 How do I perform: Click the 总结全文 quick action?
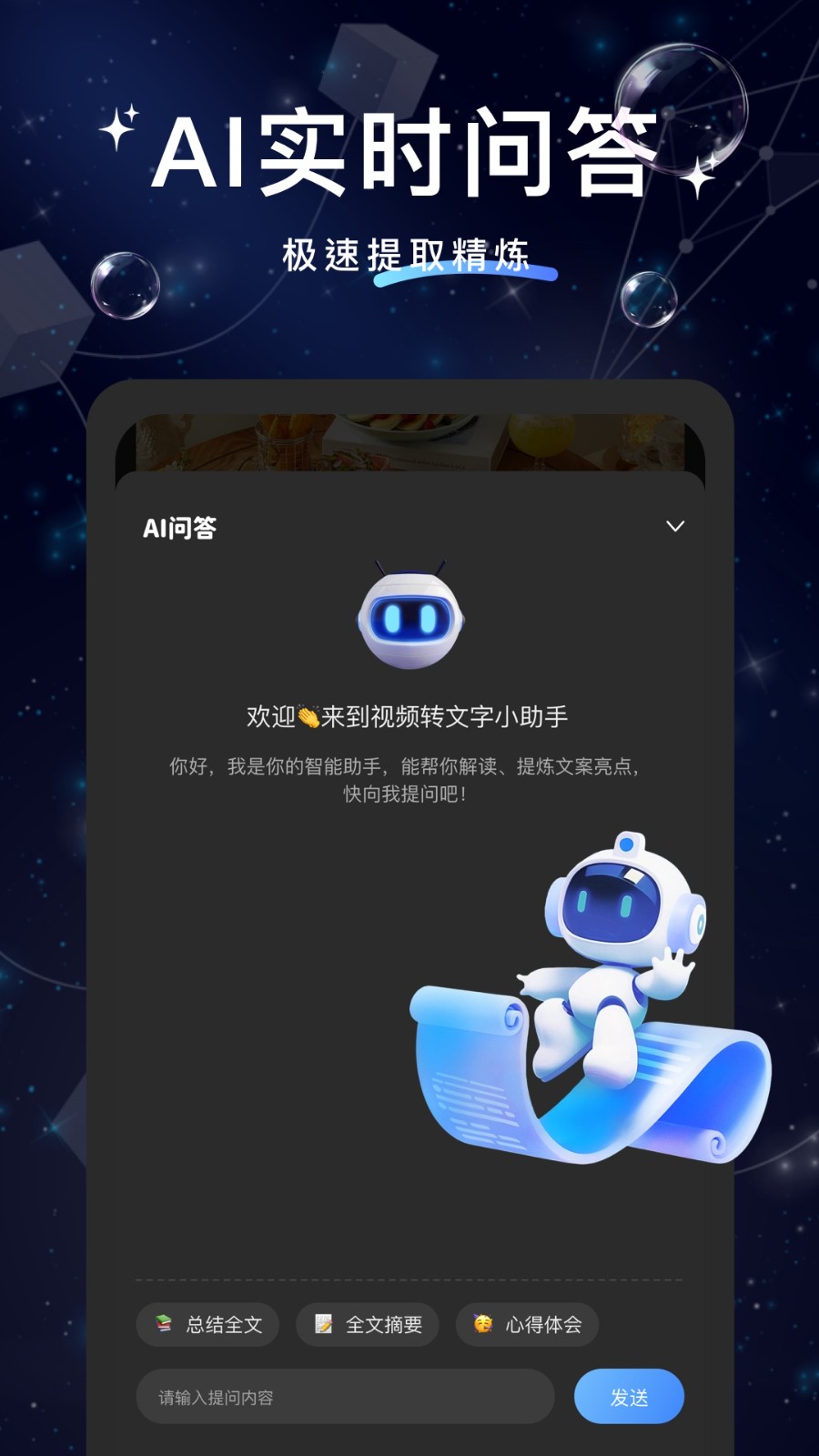207,1325
